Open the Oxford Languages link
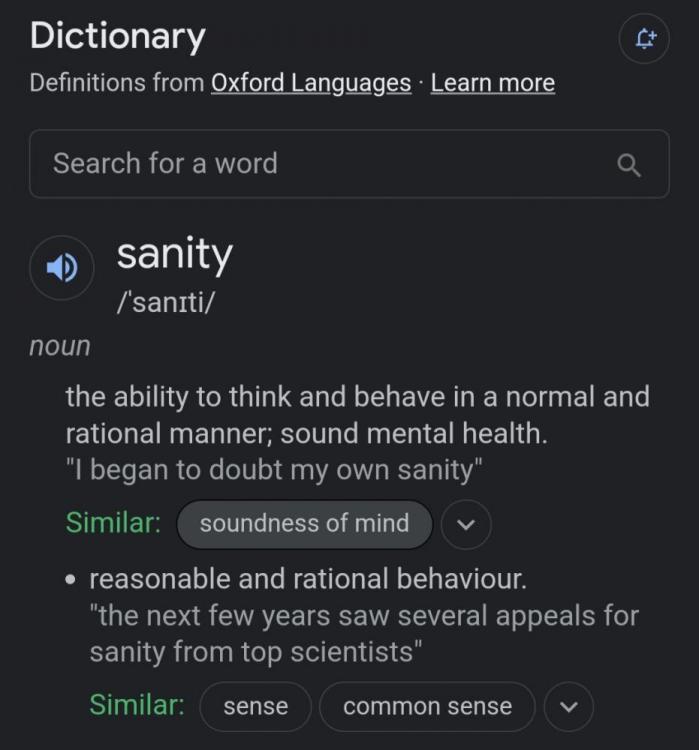The height and width of the screenshot is (750, 699). click(310, 83)
